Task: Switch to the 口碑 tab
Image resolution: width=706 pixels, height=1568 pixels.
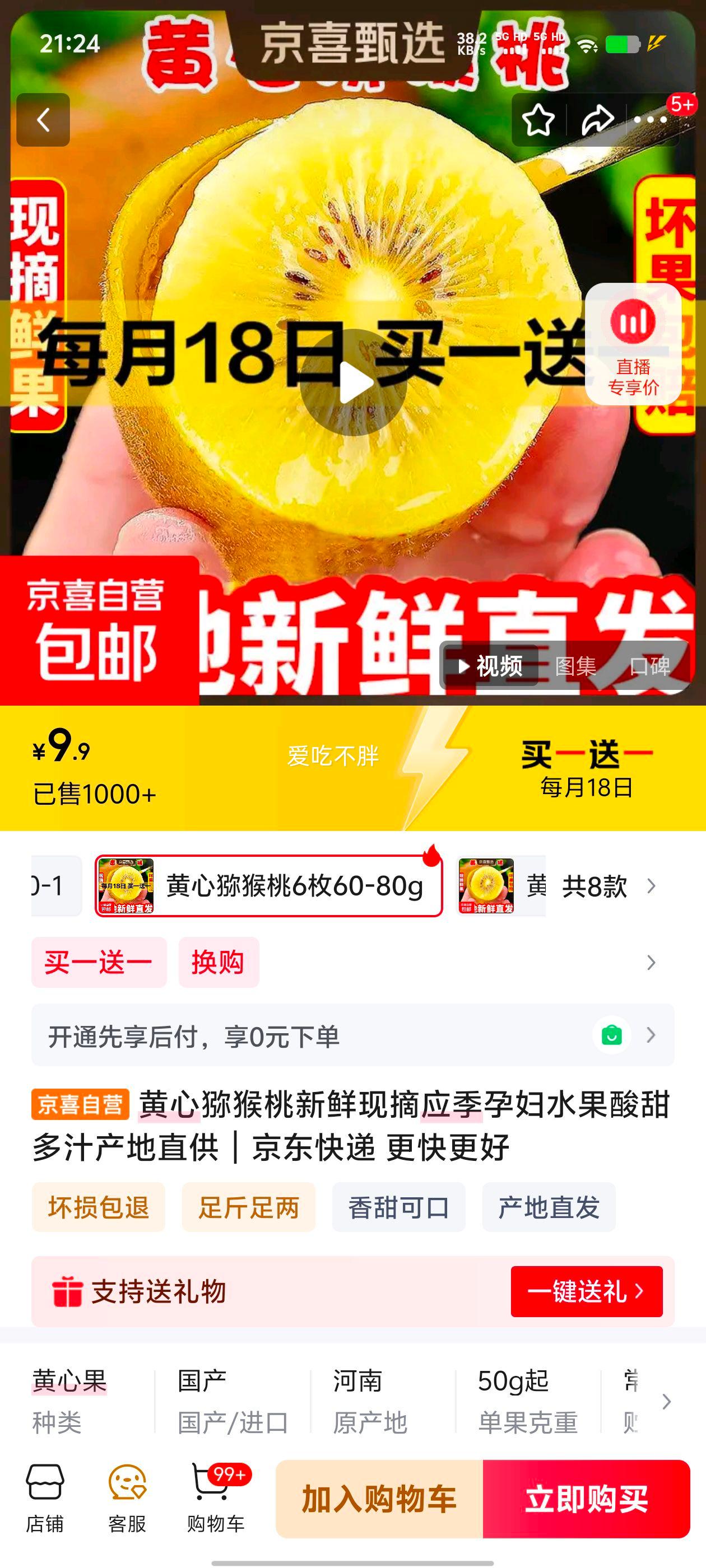Action: pos(652,667)
